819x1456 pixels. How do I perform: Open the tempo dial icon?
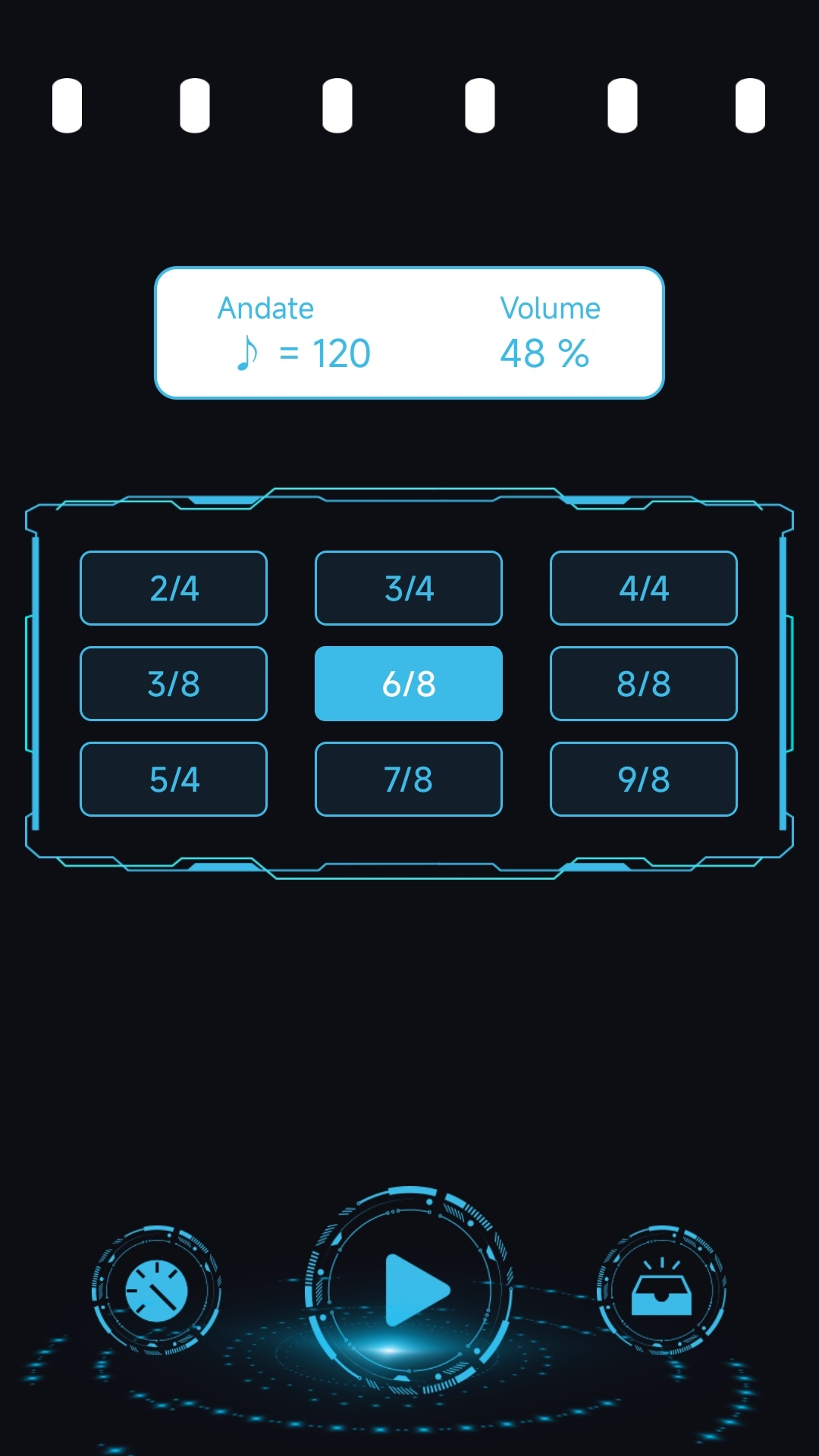pos(156,1291)
